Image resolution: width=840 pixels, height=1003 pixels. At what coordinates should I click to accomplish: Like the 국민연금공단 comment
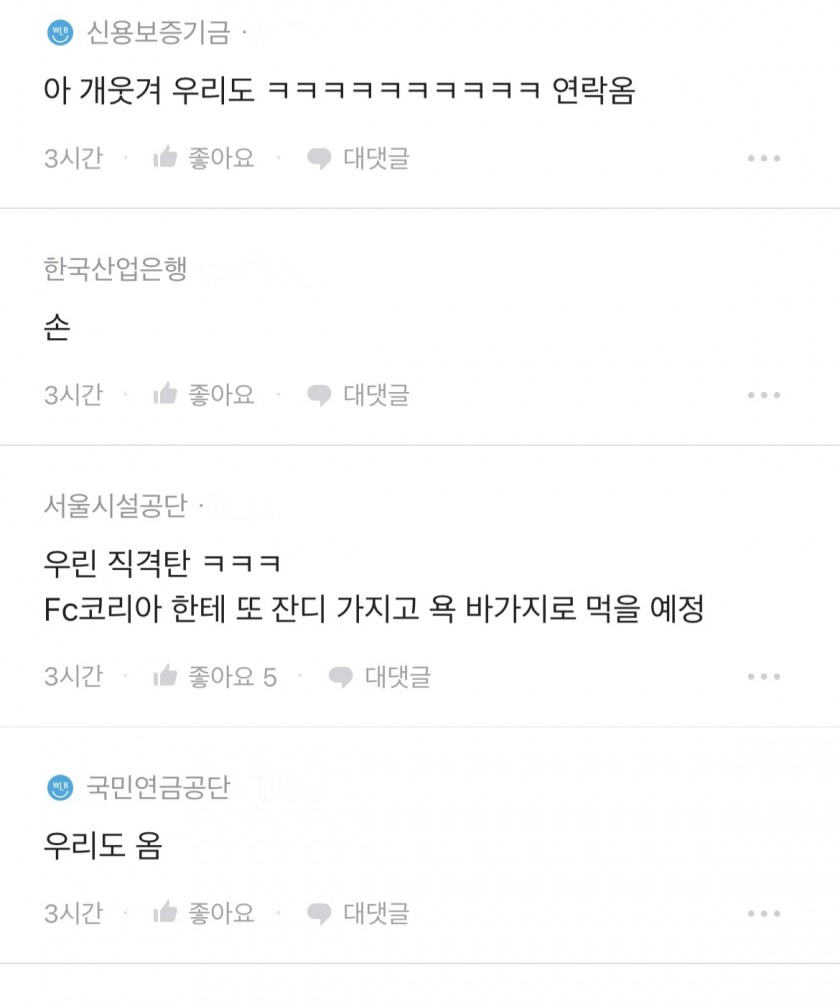click(203, 913)
